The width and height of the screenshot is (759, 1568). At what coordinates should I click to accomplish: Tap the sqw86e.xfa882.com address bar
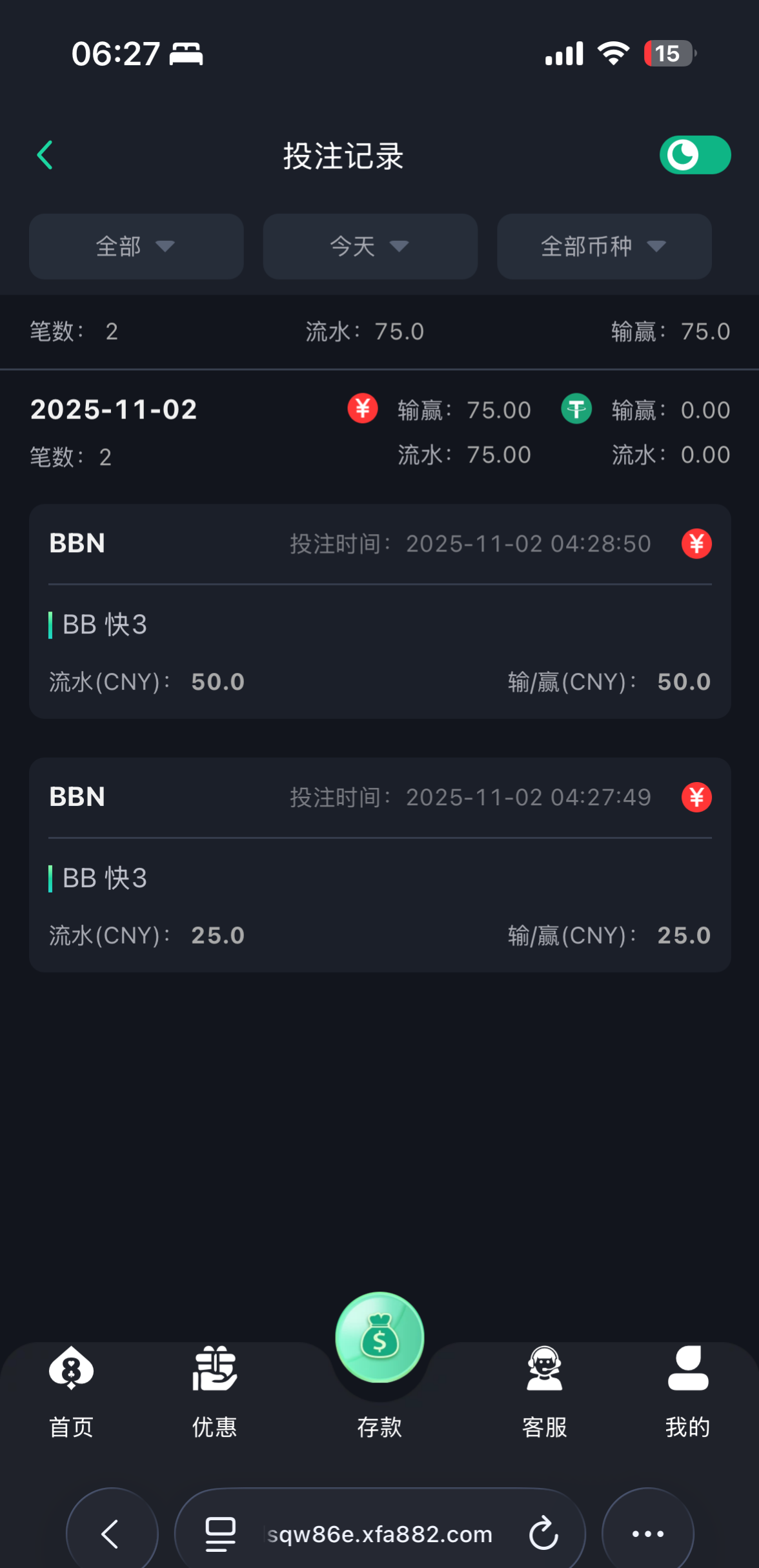[379, 1533]
